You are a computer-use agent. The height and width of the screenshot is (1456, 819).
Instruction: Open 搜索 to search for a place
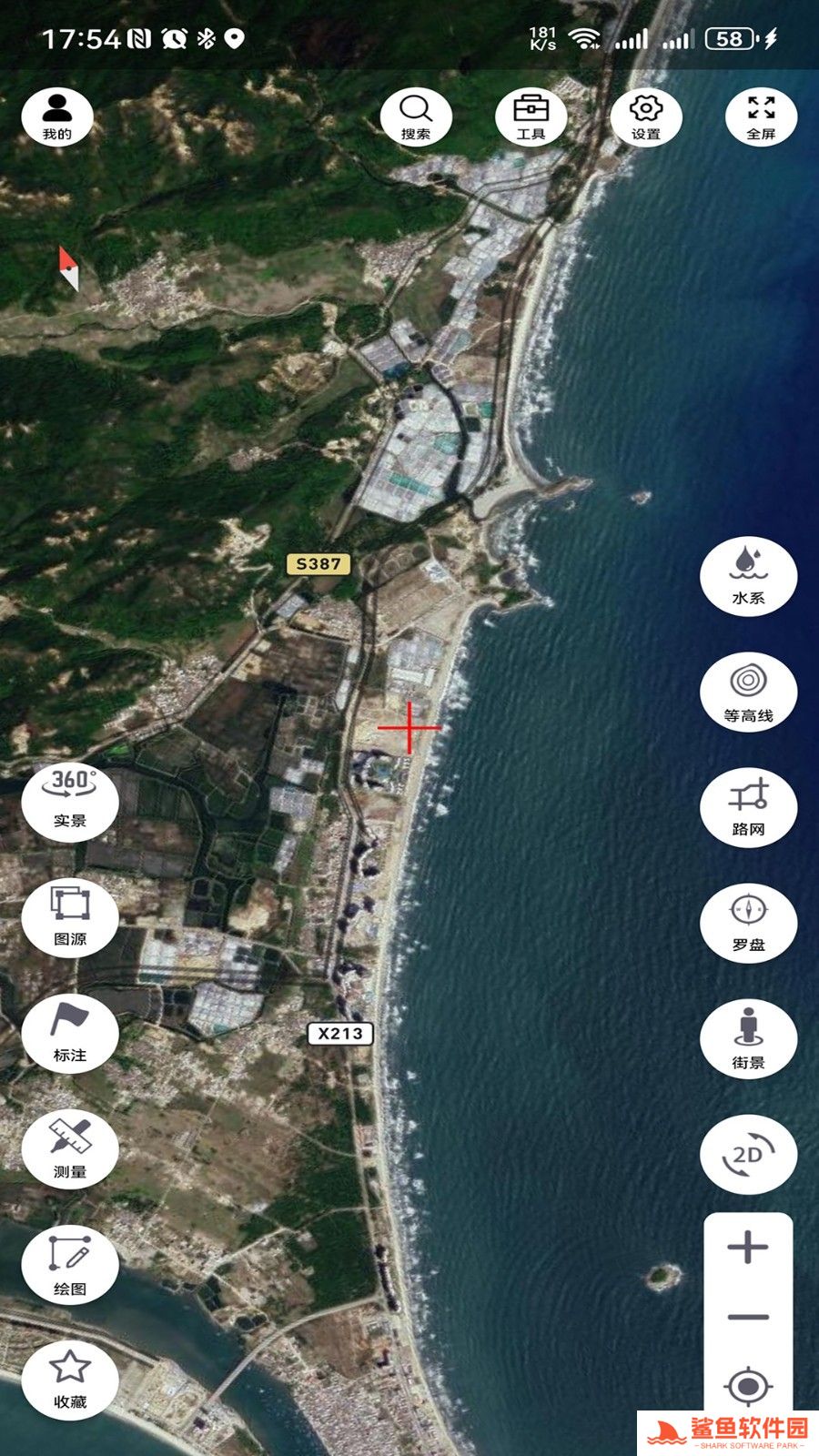[x=416, y=117]
